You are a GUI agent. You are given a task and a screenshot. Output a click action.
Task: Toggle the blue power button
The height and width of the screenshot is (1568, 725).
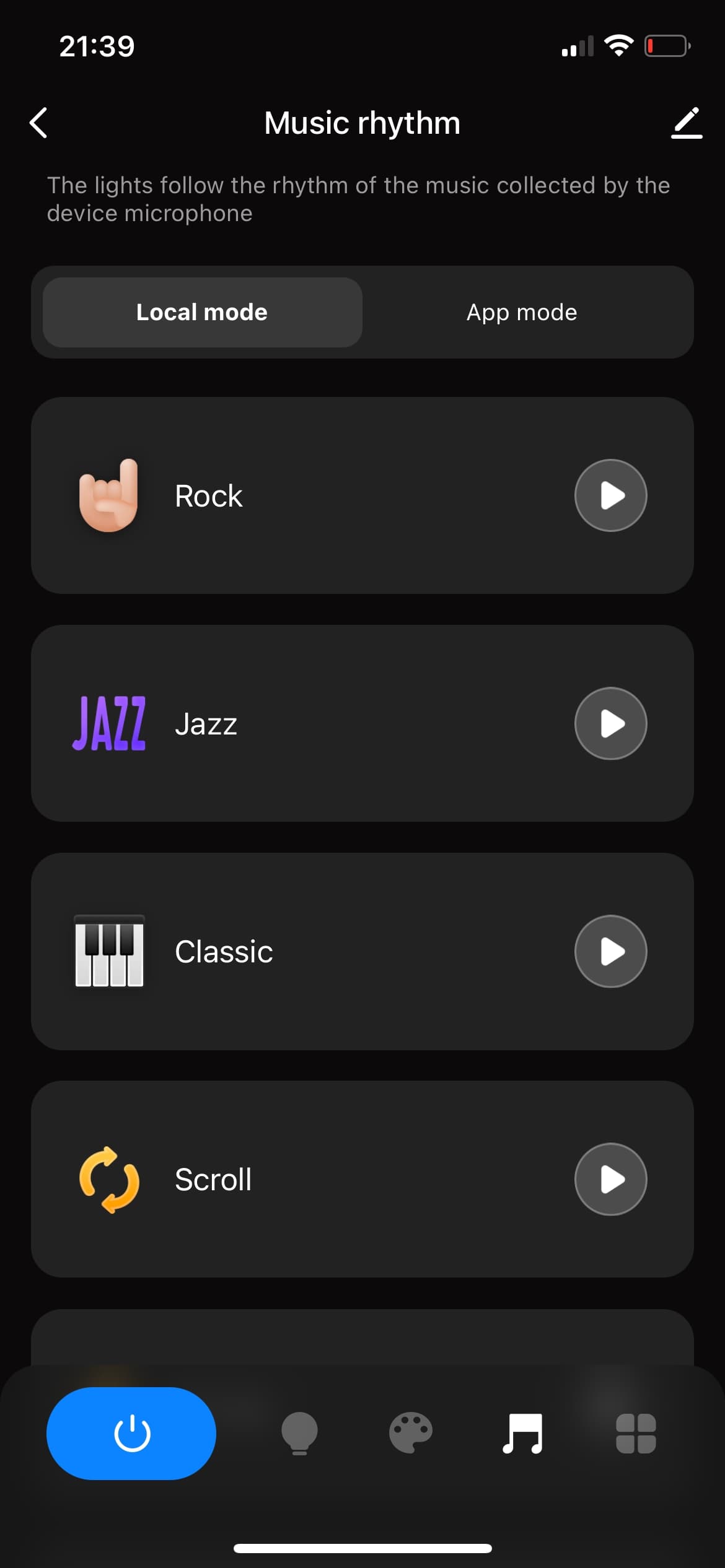coord(131,1433)
